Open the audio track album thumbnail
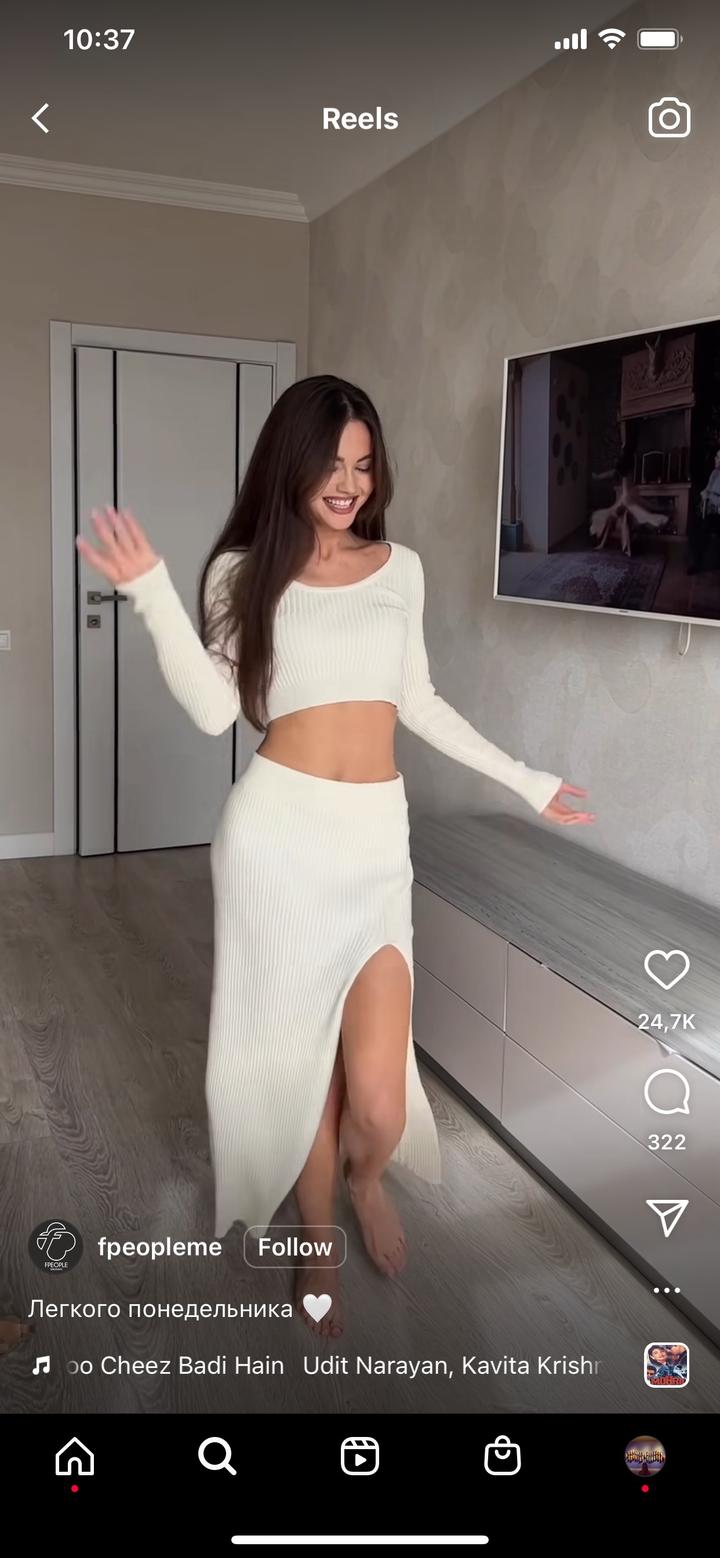The height and width of the screenshot is (1558, 720). tap(666, 1365)
